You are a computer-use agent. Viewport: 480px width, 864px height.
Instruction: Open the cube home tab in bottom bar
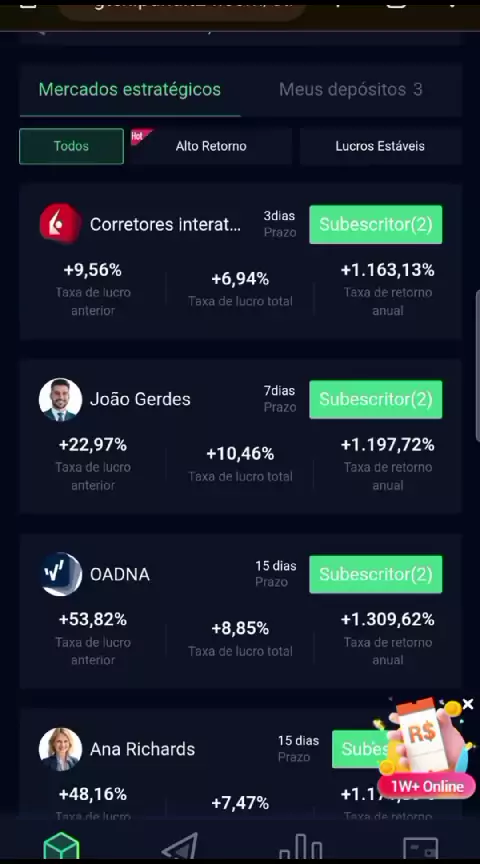pyautogui.click(x=61, y=846)
